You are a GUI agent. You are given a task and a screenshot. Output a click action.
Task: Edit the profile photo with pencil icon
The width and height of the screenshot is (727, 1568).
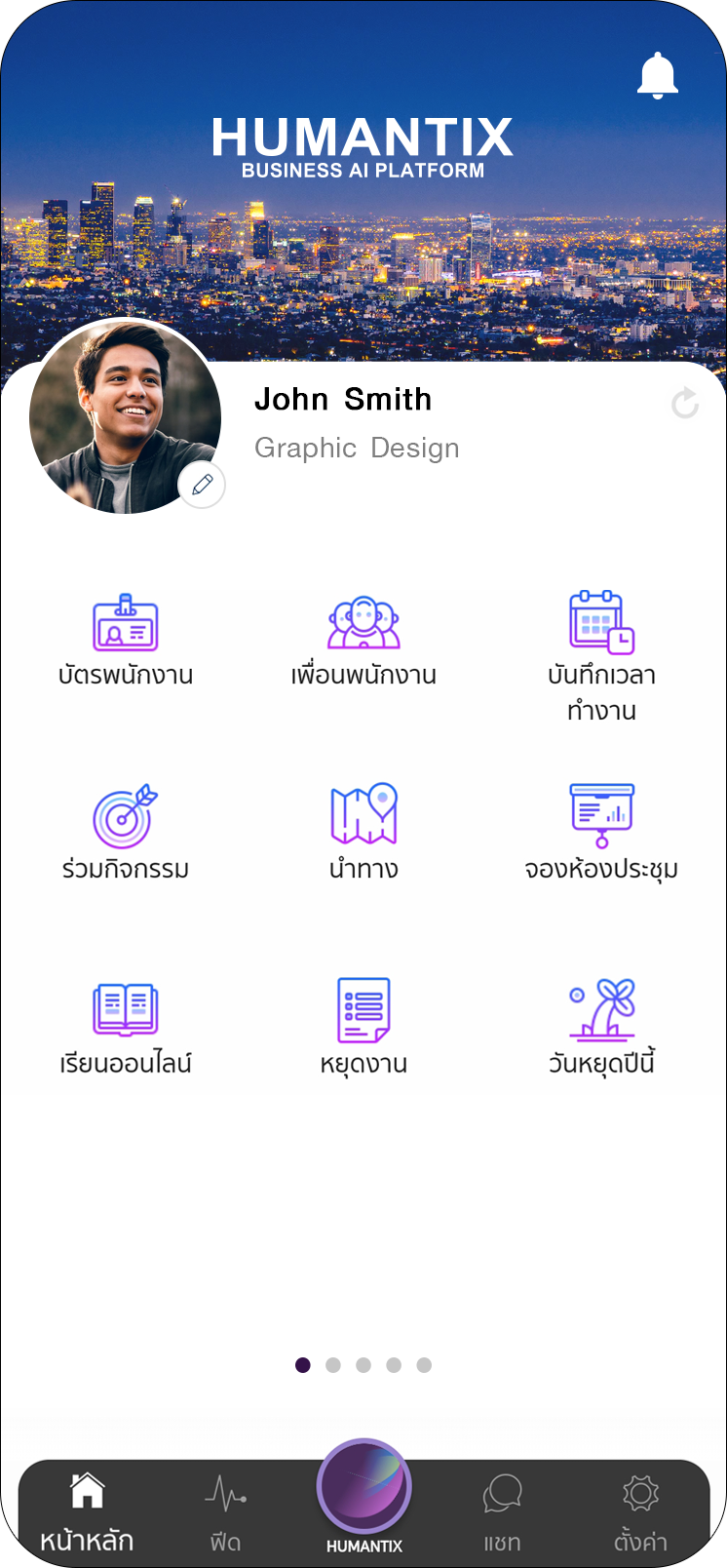pyautogui.click(x=202, y=485)
